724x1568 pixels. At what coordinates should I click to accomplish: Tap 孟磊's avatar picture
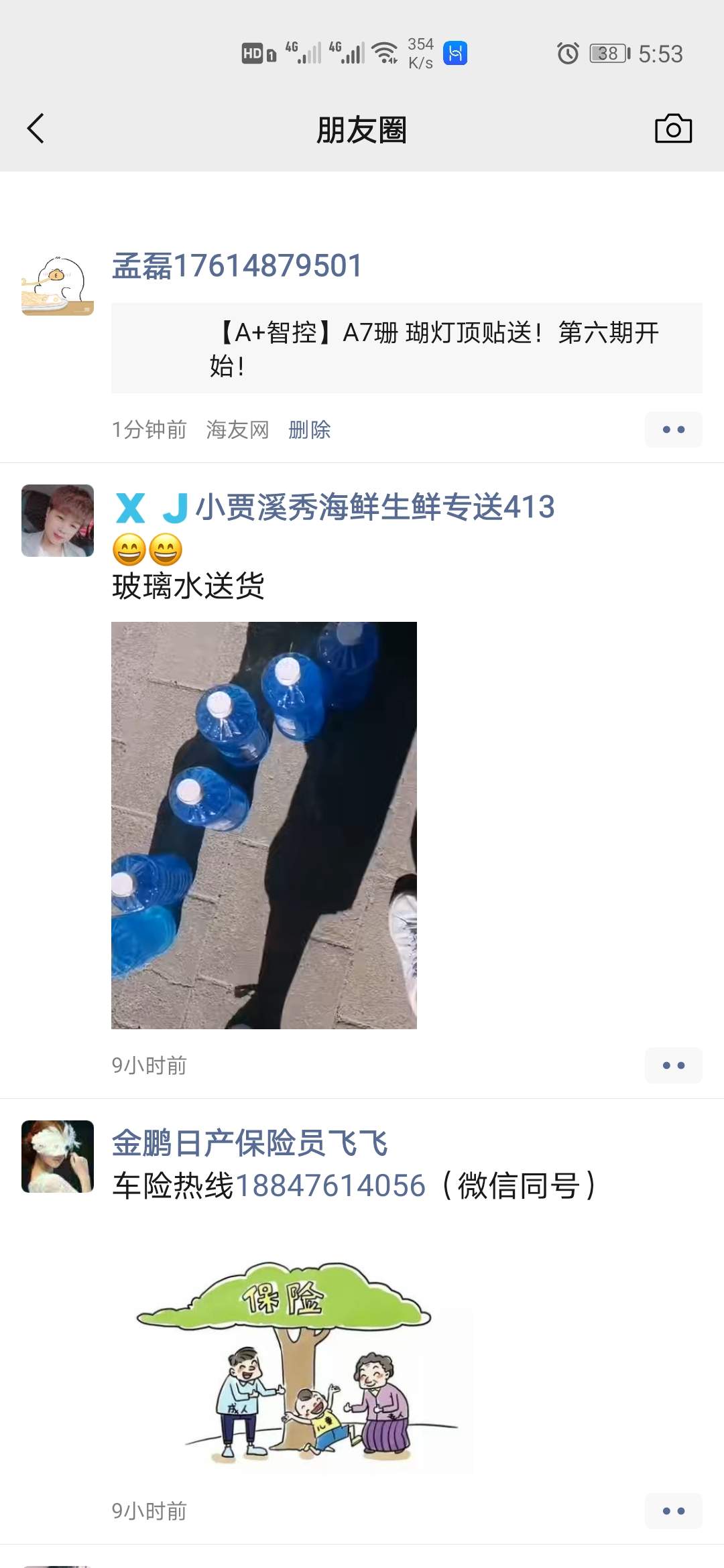point(58,285)
